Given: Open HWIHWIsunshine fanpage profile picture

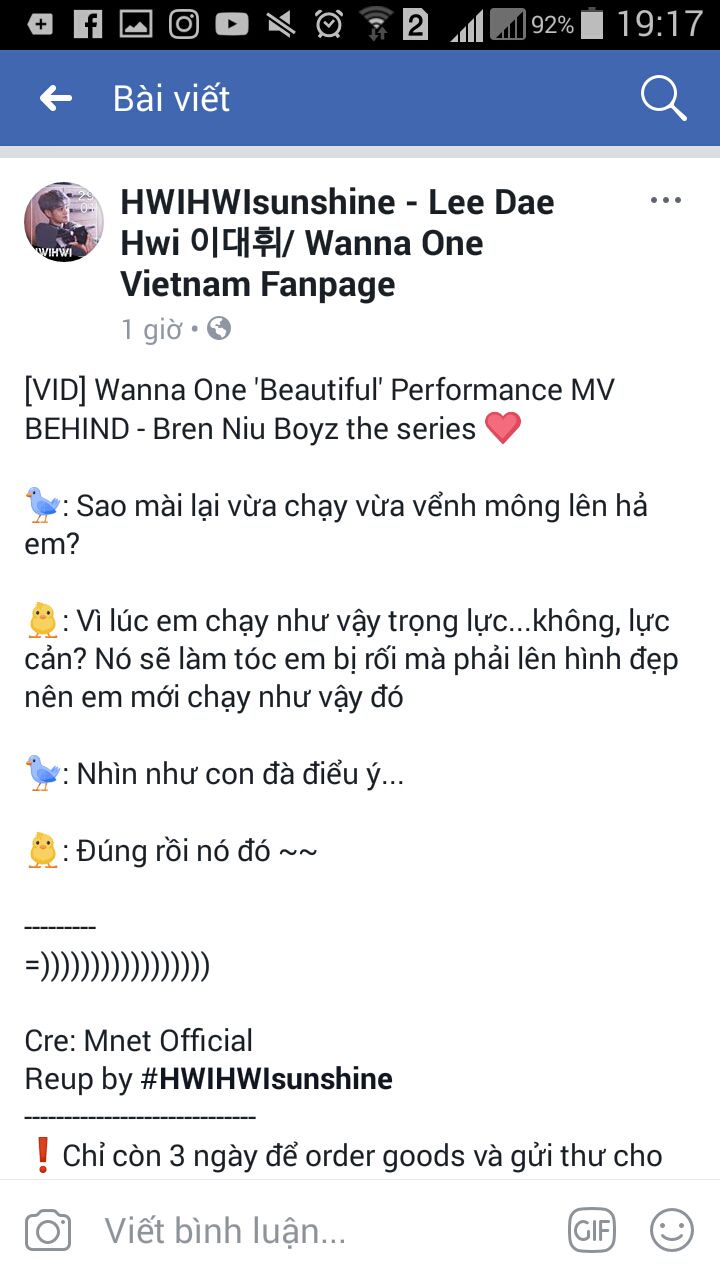Looking at the screenshot, I should pos(63,222).
